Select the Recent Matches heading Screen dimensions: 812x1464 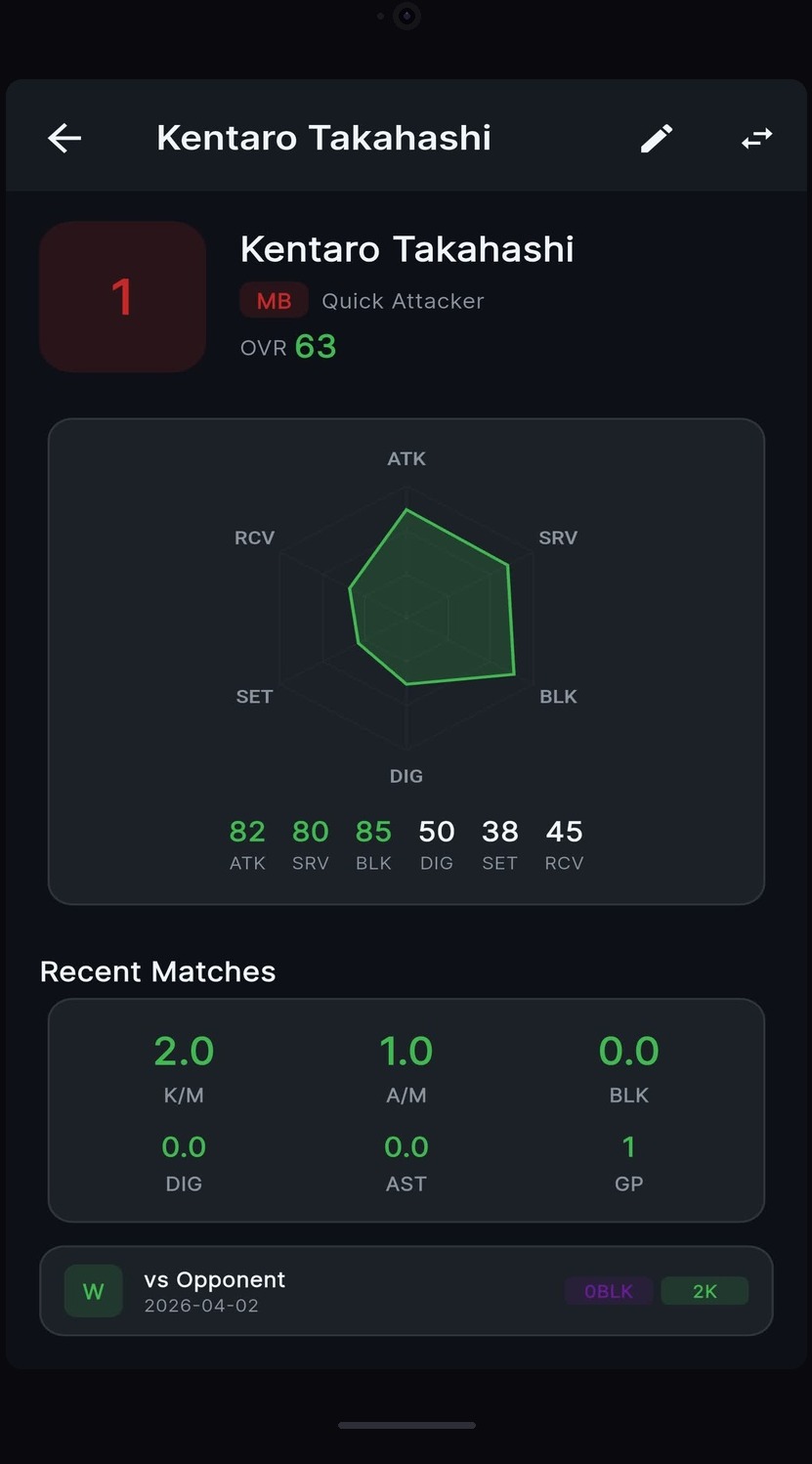pos(157,970)
